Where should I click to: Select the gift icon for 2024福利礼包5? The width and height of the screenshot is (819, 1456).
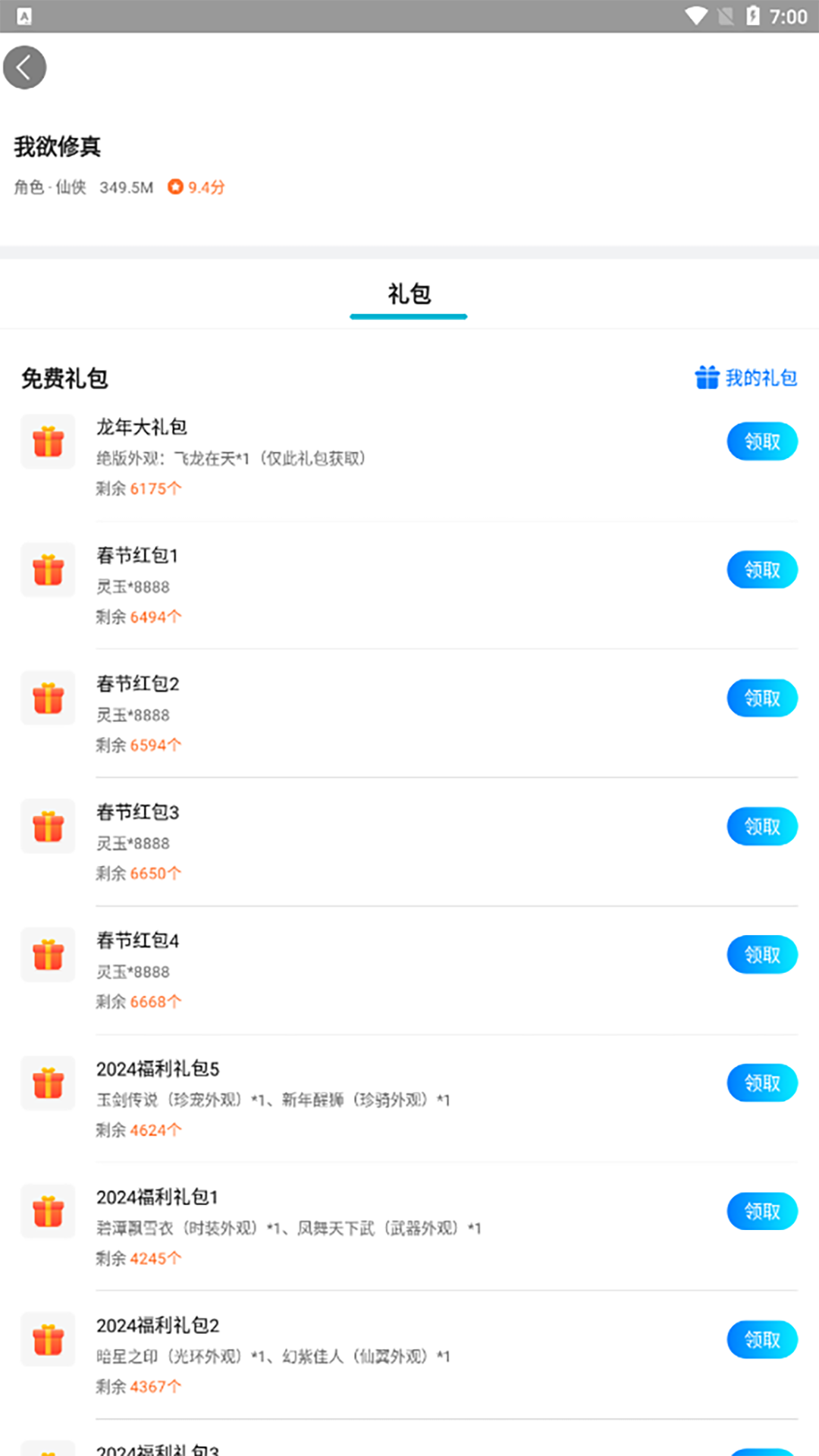point(48,1083)
